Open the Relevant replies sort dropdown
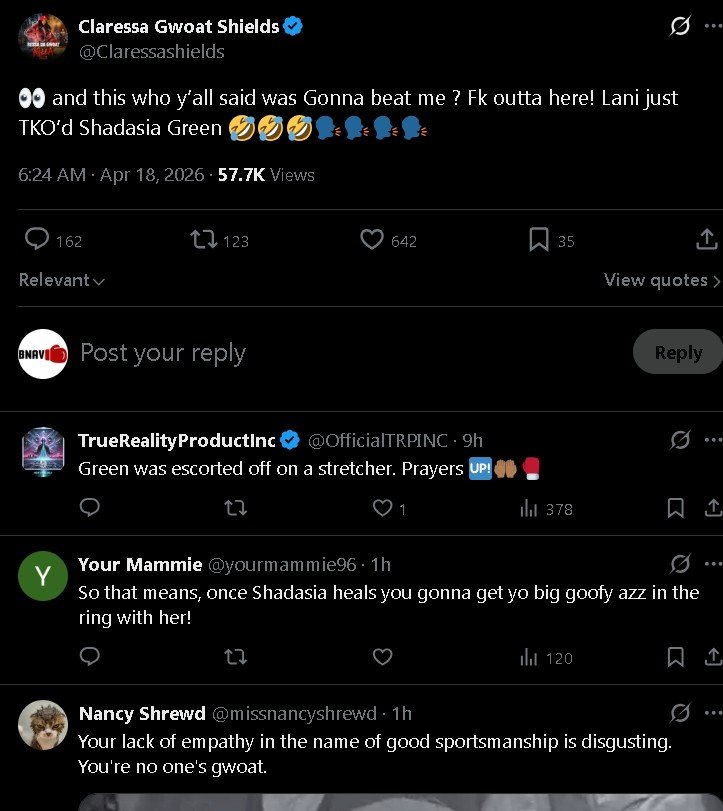This screenshot has width=723, height=811. point(61,281)
